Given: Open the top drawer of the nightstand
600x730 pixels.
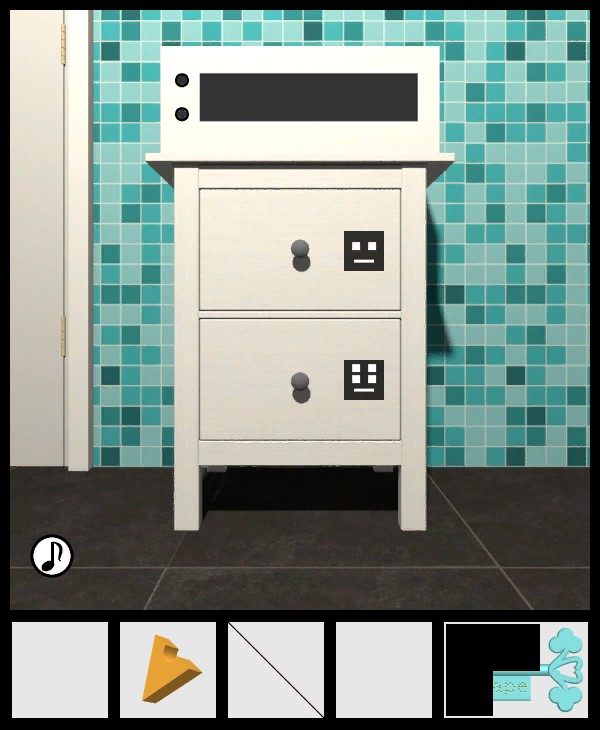Looking at the screenshot, I should [x=300, y=250].
